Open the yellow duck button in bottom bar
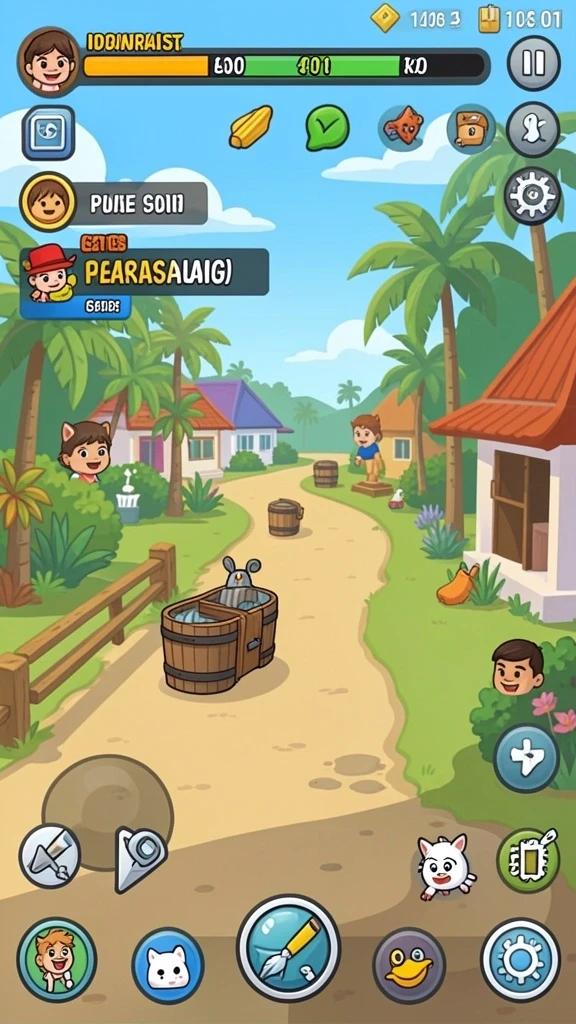This screenshot has width=576, height=1024. click(x=409, y=965)
